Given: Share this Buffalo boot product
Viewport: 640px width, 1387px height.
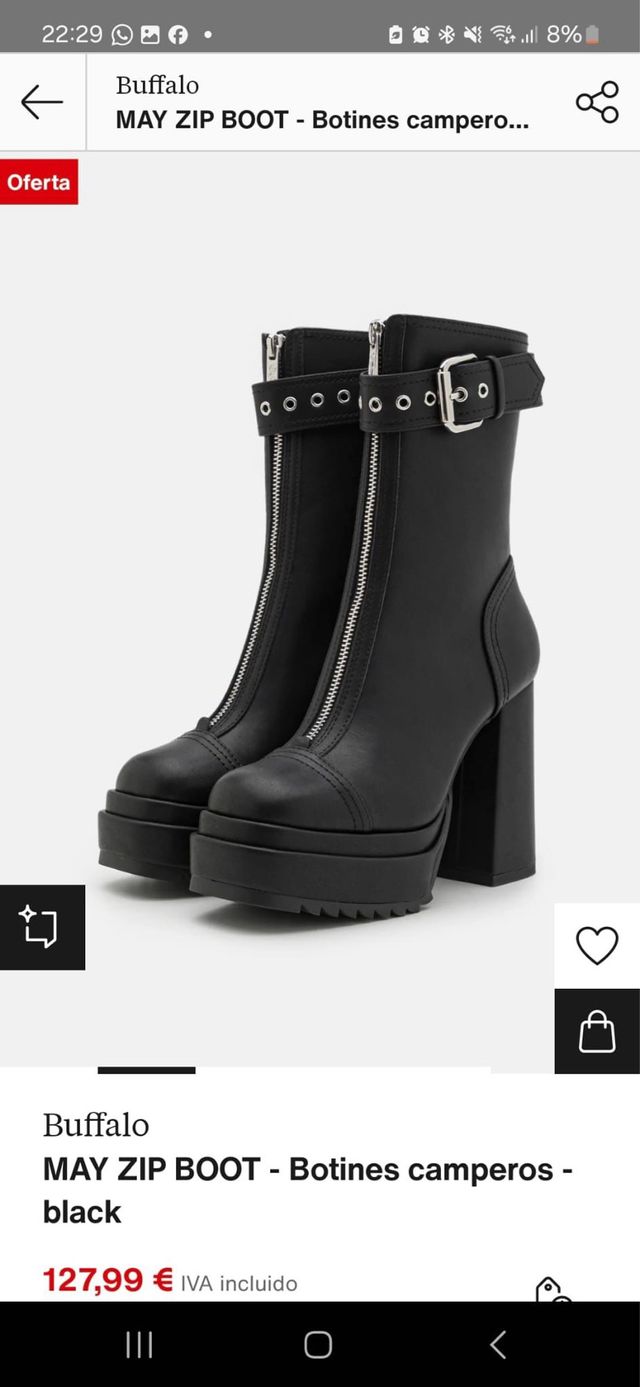Looking at the screenshot, I should [597, 102].
